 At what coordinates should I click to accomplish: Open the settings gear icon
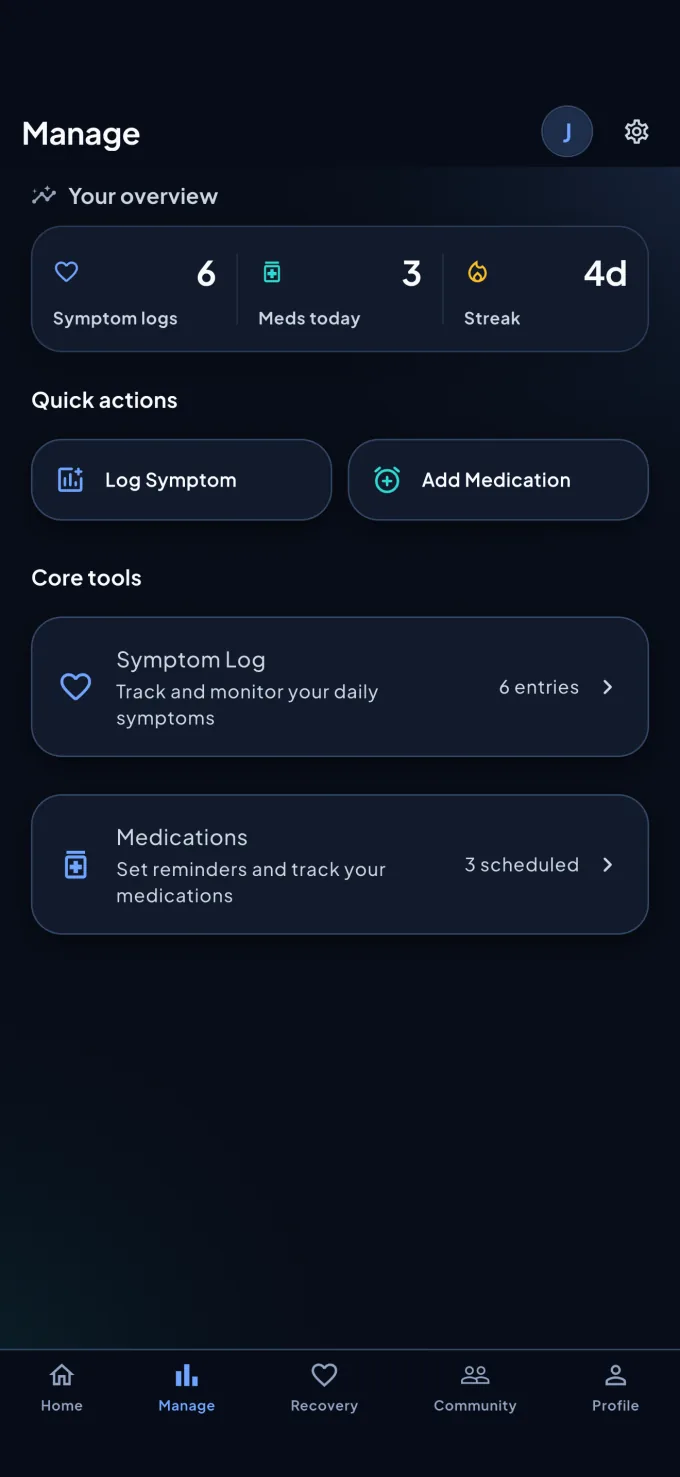(637, 132)
